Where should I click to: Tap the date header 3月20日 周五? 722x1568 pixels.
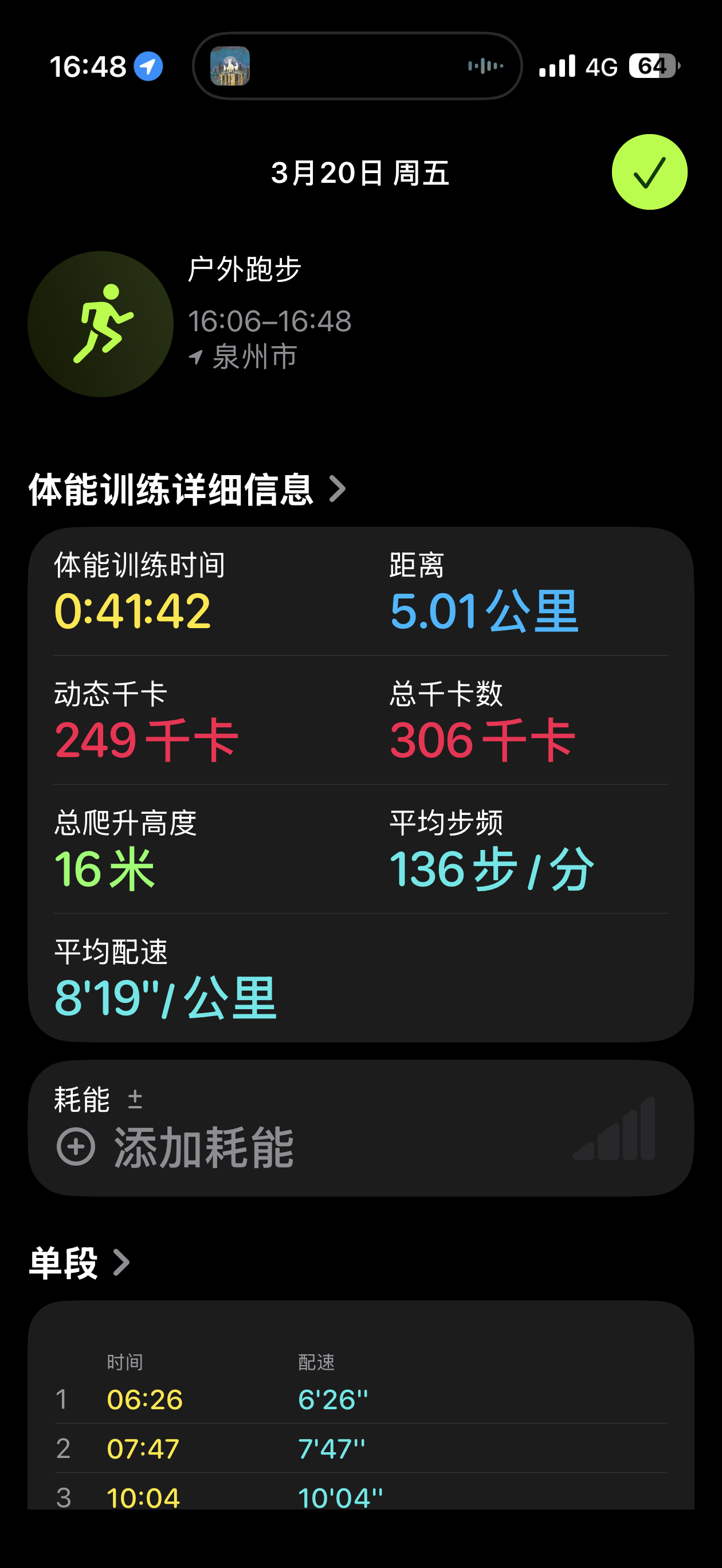360,173
